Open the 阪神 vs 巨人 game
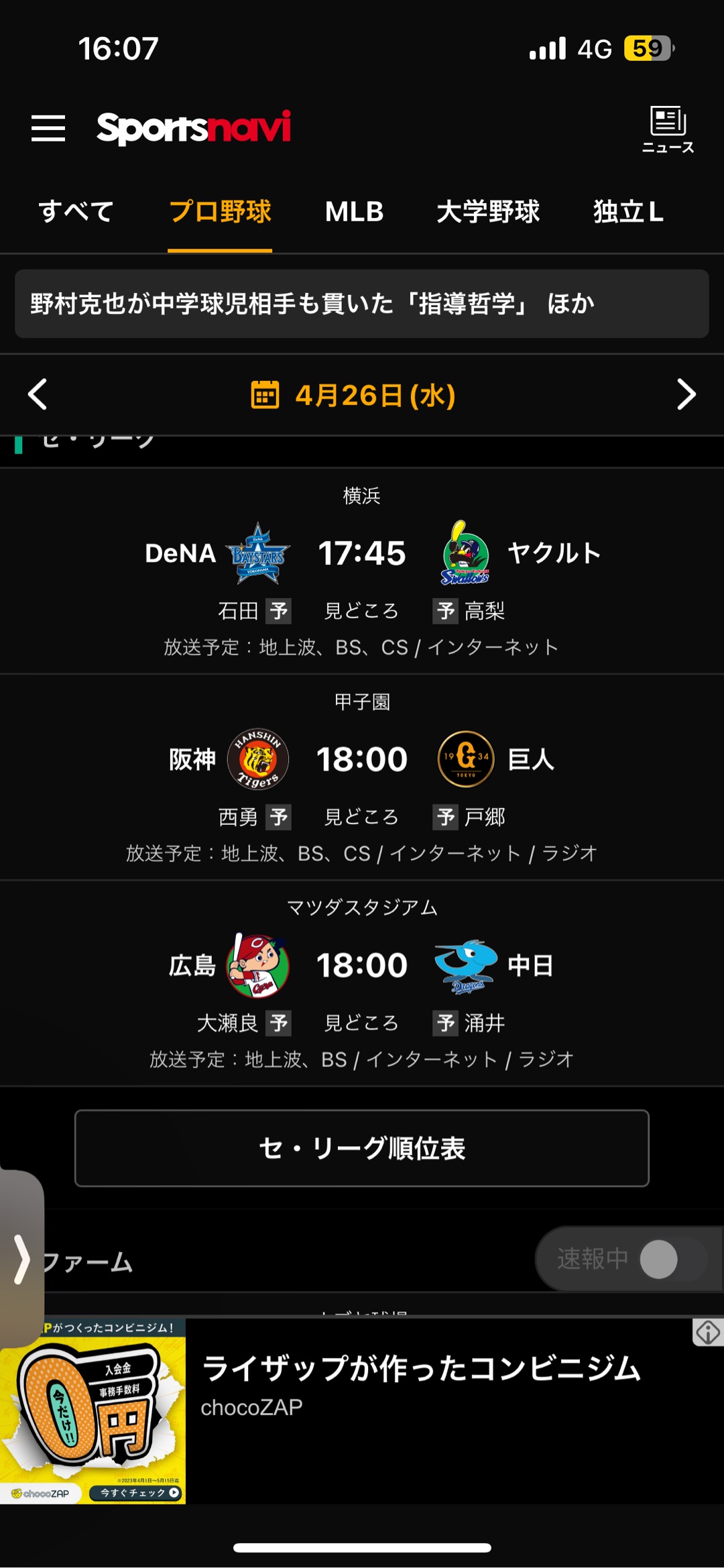The height and width of the screenshot is (1568, 724). (362, 759)
